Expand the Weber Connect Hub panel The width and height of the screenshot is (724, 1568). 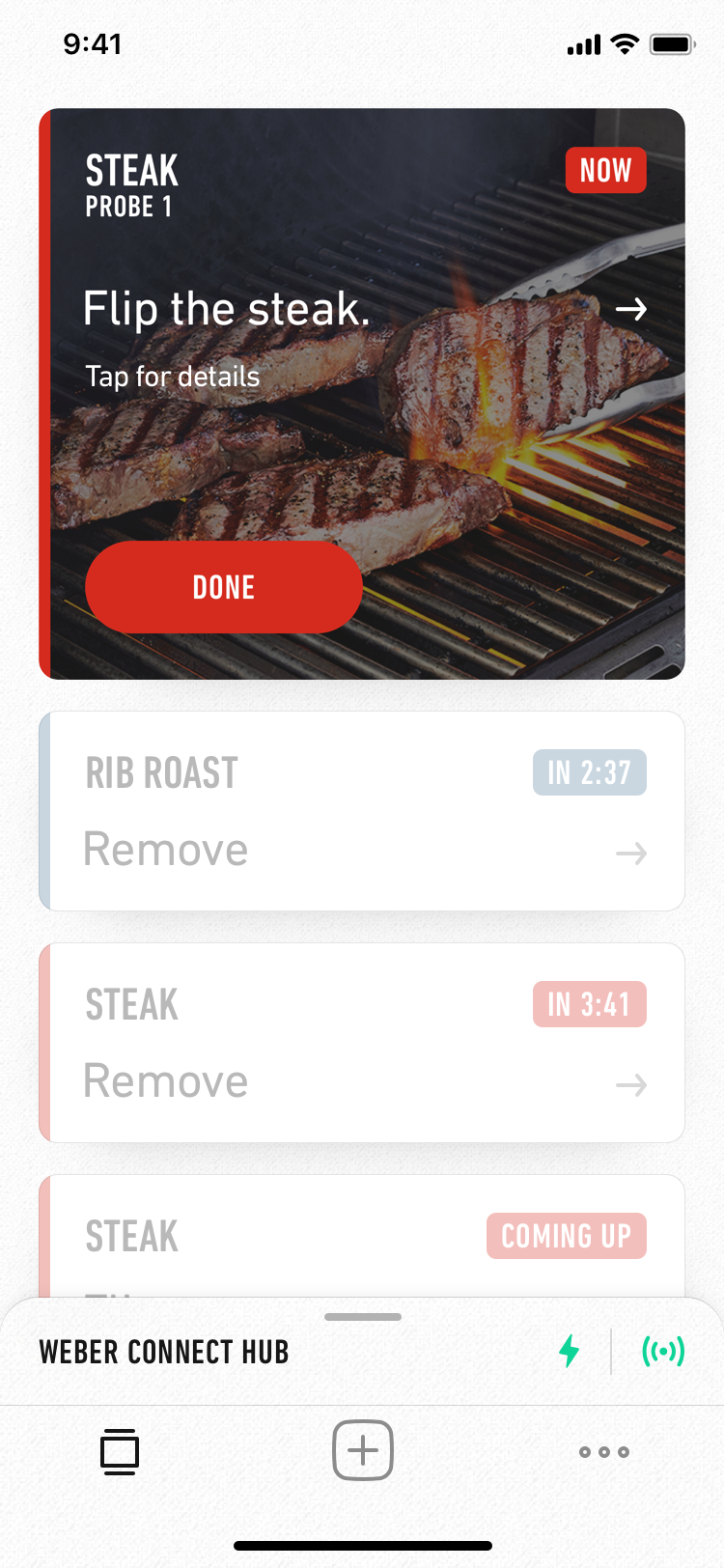[363, 1317]
